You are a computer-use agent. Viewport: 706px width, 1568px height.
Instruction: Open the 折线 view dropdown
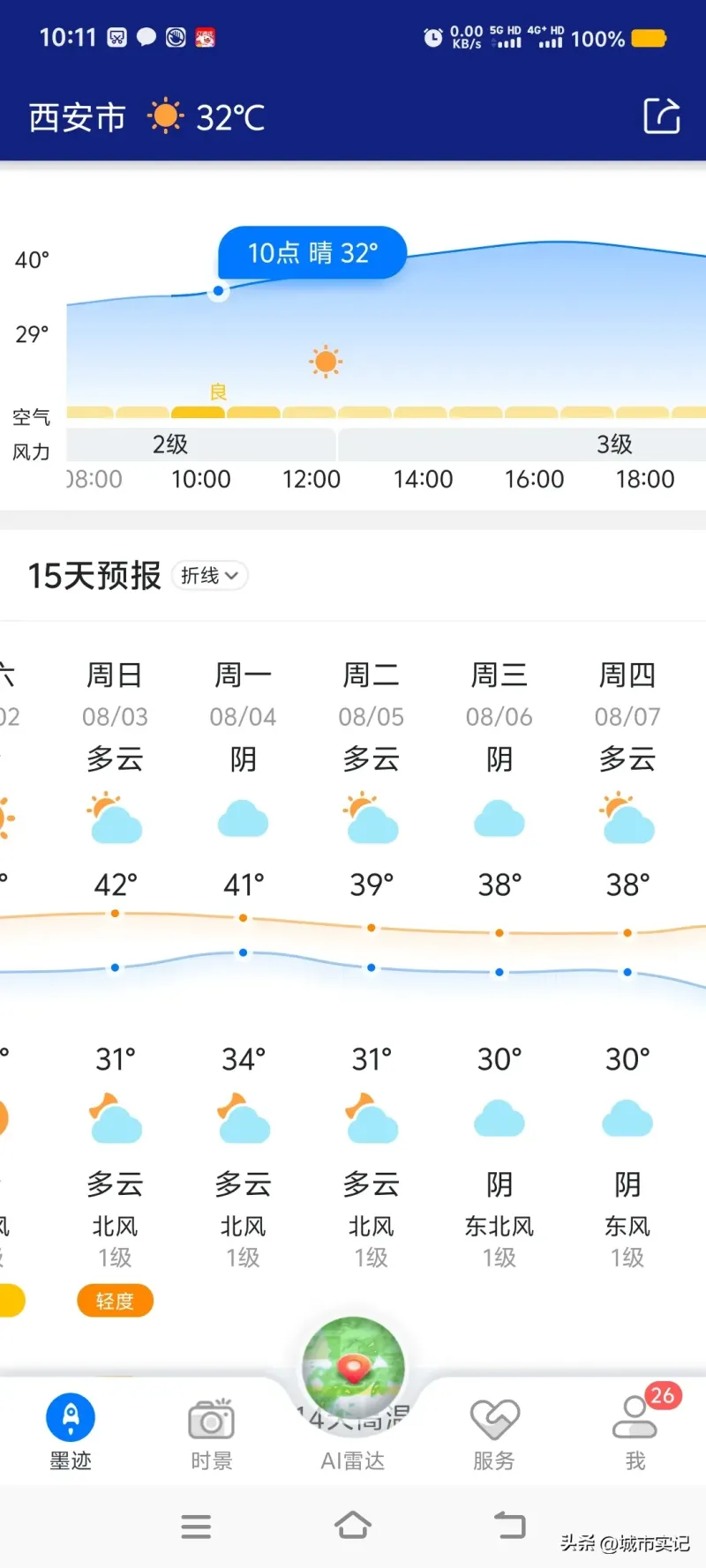point(210,576)
